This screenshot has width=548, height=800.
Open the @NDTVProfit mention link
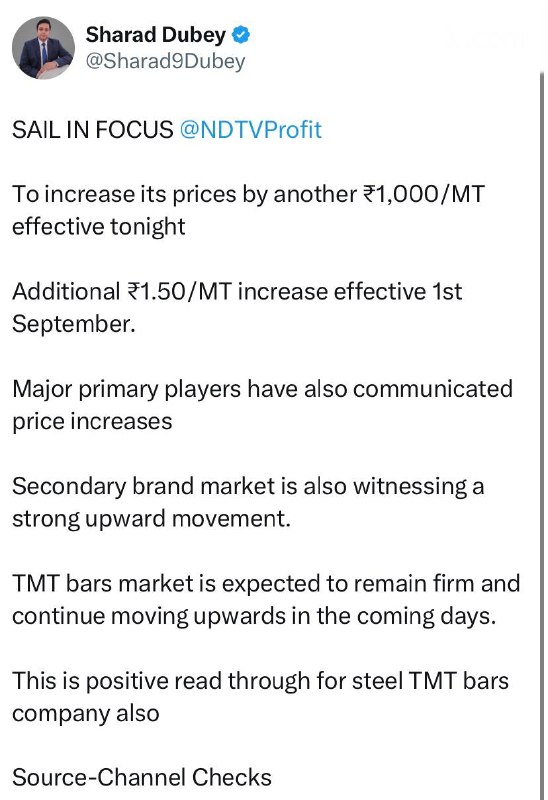click(x=251, y=130)
